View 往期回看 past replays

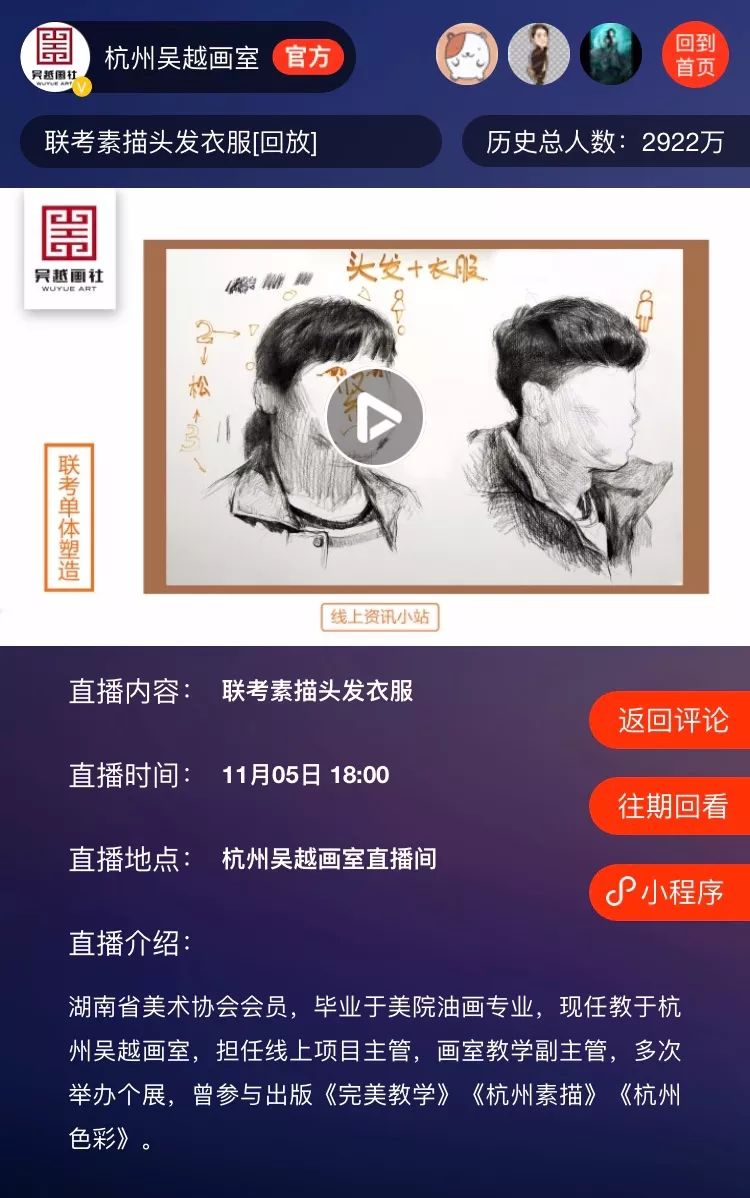pos(672,805)
